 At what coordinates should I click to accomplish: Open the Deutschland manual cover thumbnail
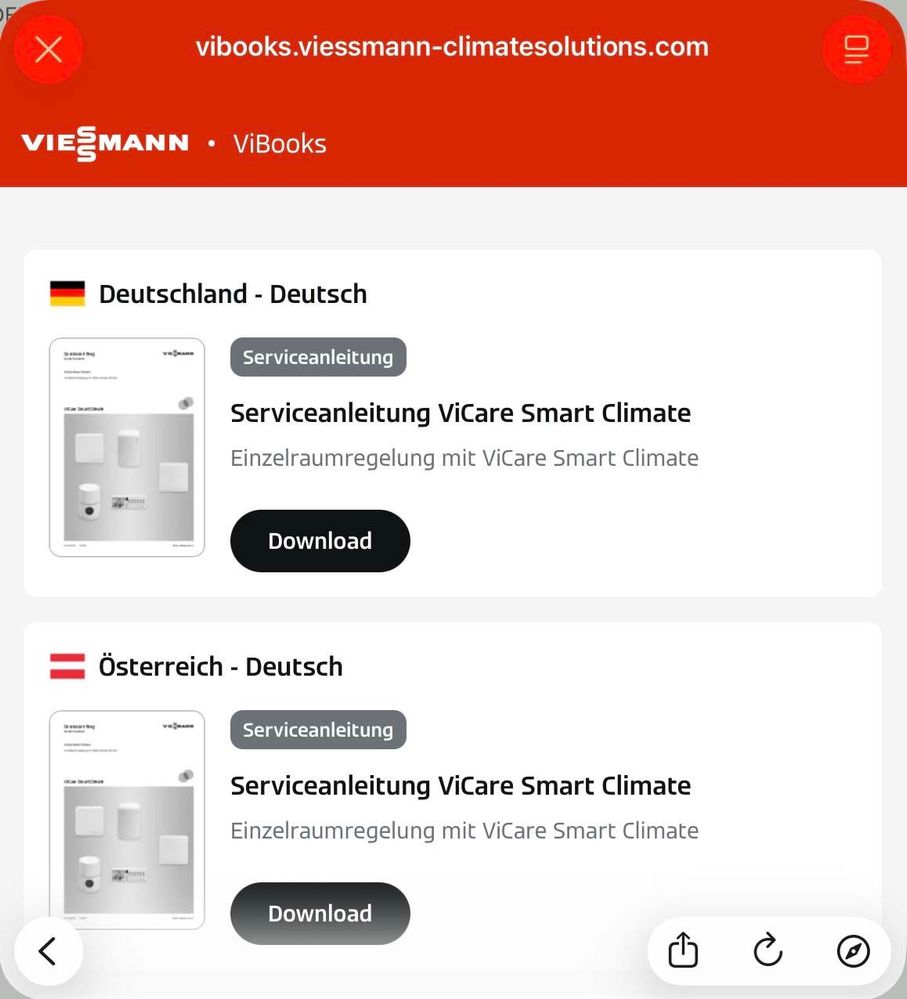pos(127,447)
